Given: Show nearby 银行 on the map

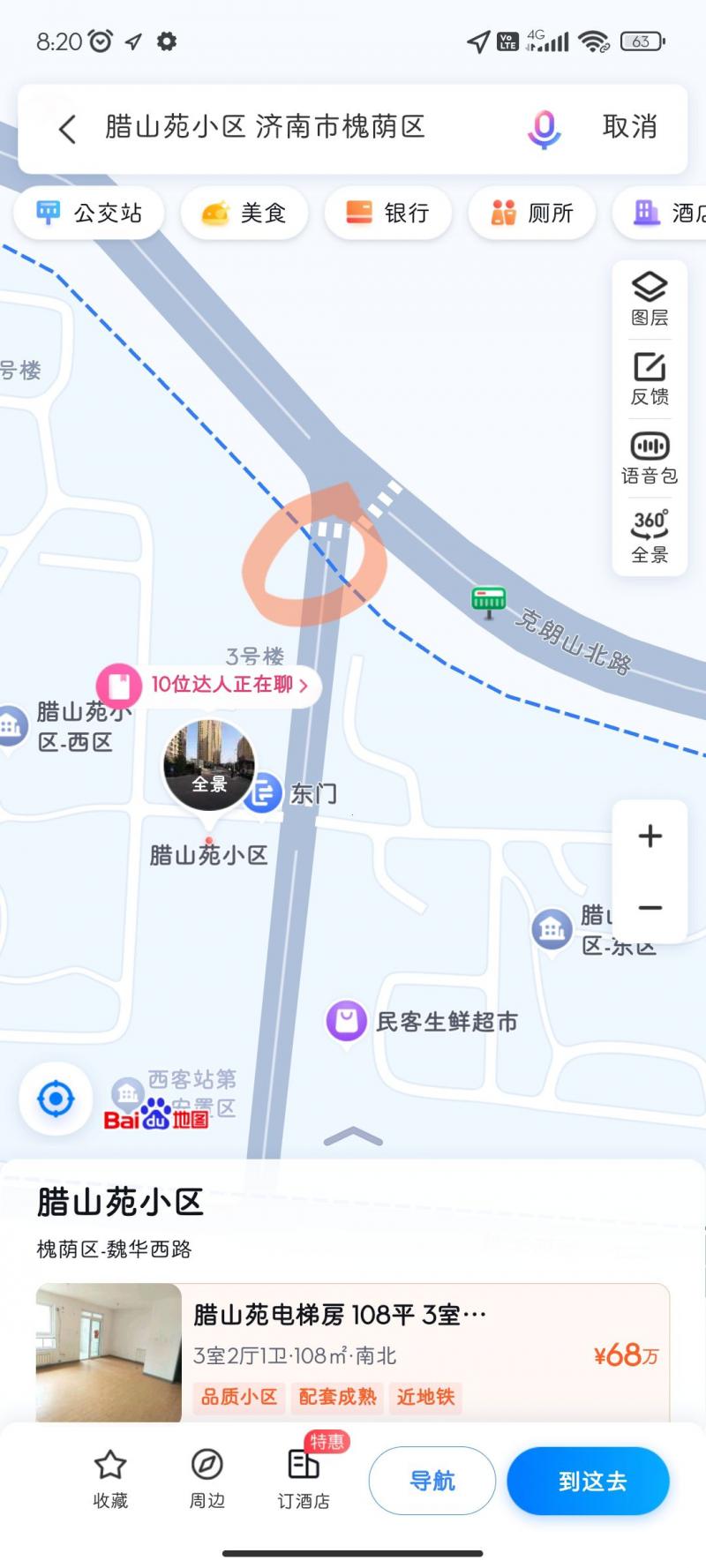Looking at the screenshot, I should pyautogui.click(x=387, y=213).
